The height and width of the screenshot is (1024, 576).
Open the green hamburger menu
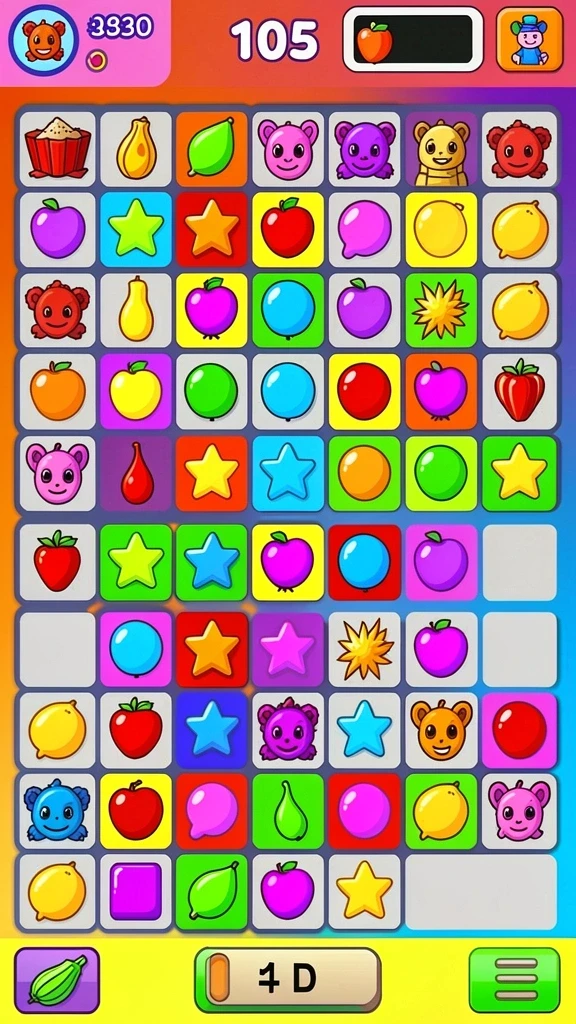515,980
